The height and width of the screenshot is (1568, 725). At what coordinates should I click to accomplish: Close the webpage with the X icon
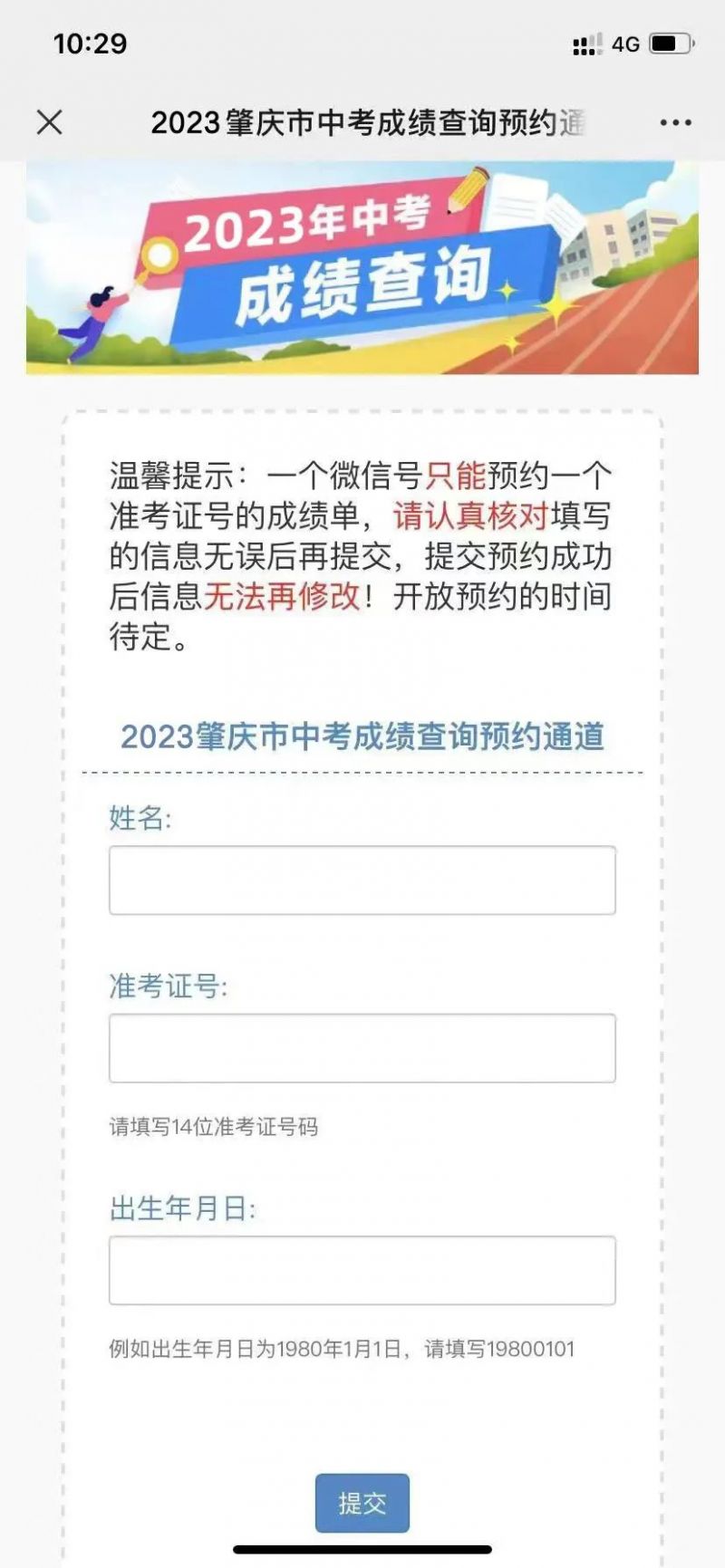coord(50,122)
